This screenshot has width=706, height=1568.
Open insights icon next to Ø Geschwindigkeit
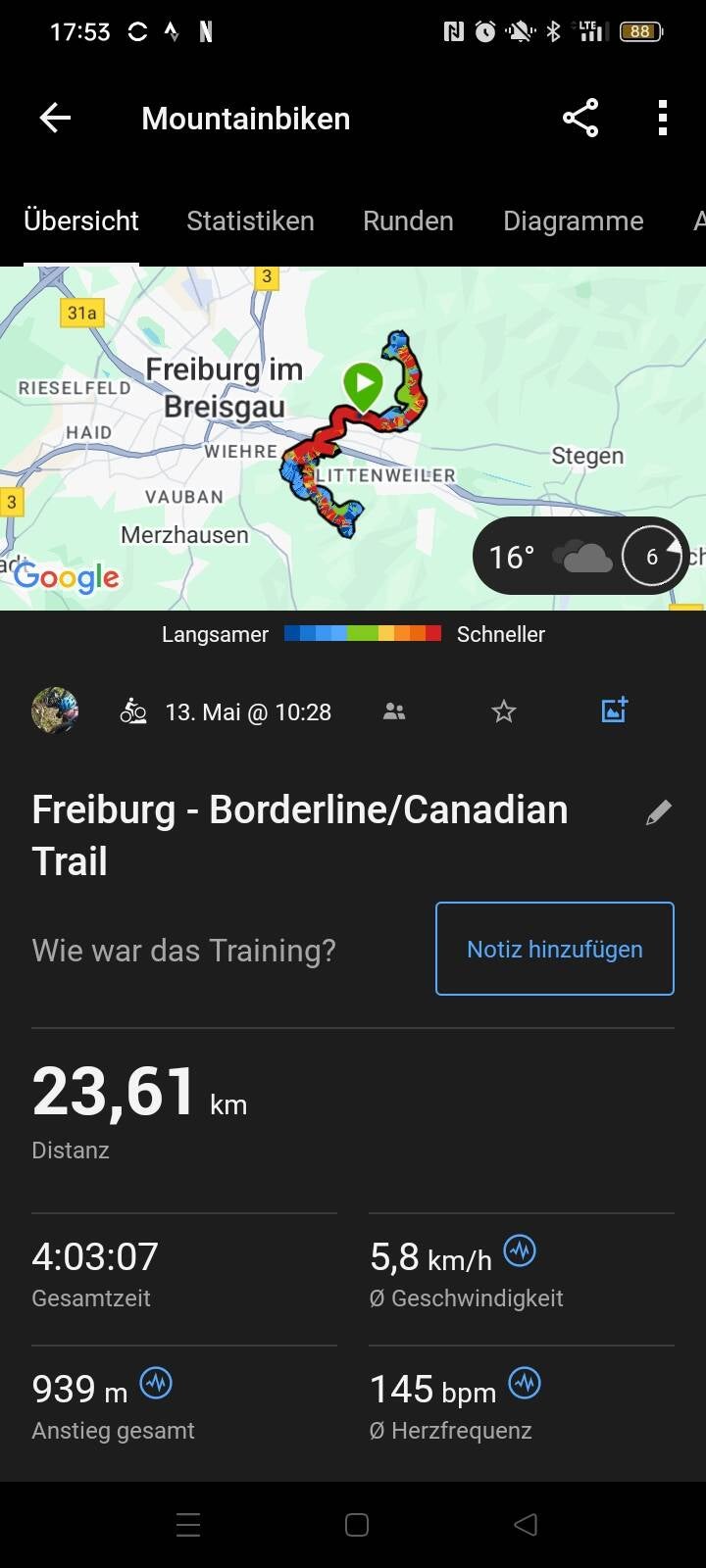pyautogui.click(x=520, y=1250)
